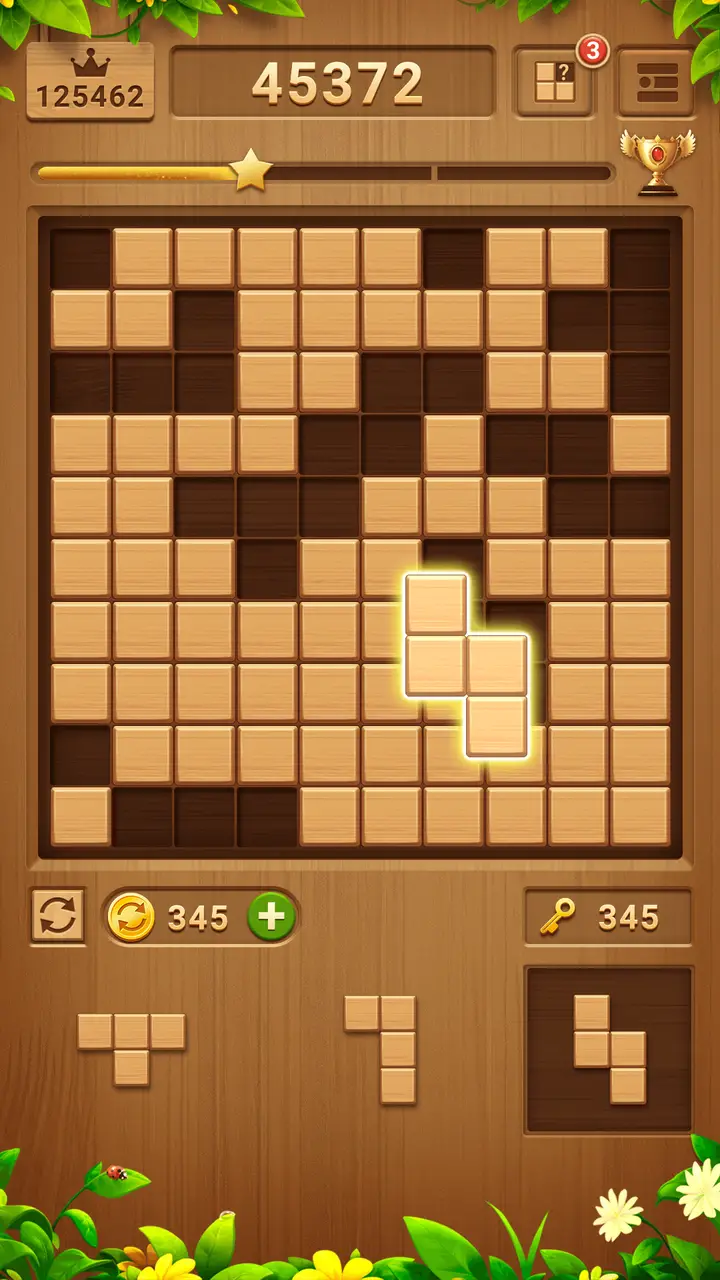Open the crown high score 125462 panel
The height and width of the screenshot is (1280, 720).
[90, 82]
